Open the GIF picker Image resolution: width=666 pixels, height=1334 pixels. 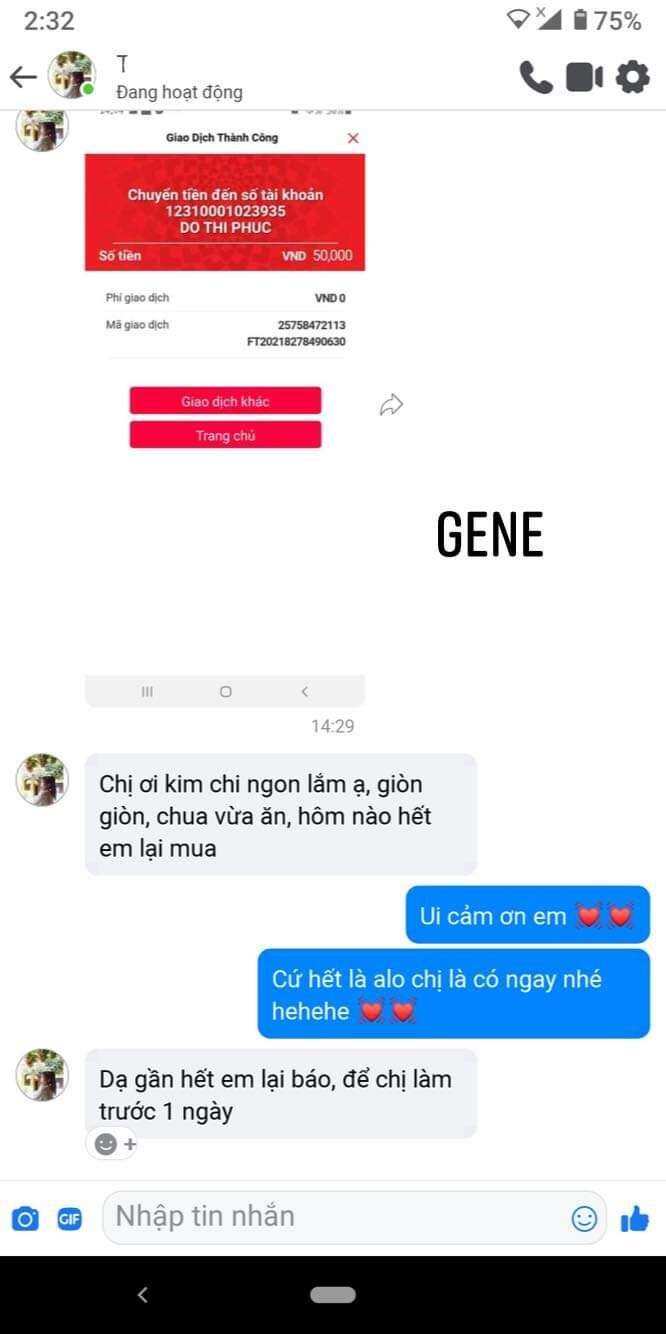click(x=69, y=1219)
